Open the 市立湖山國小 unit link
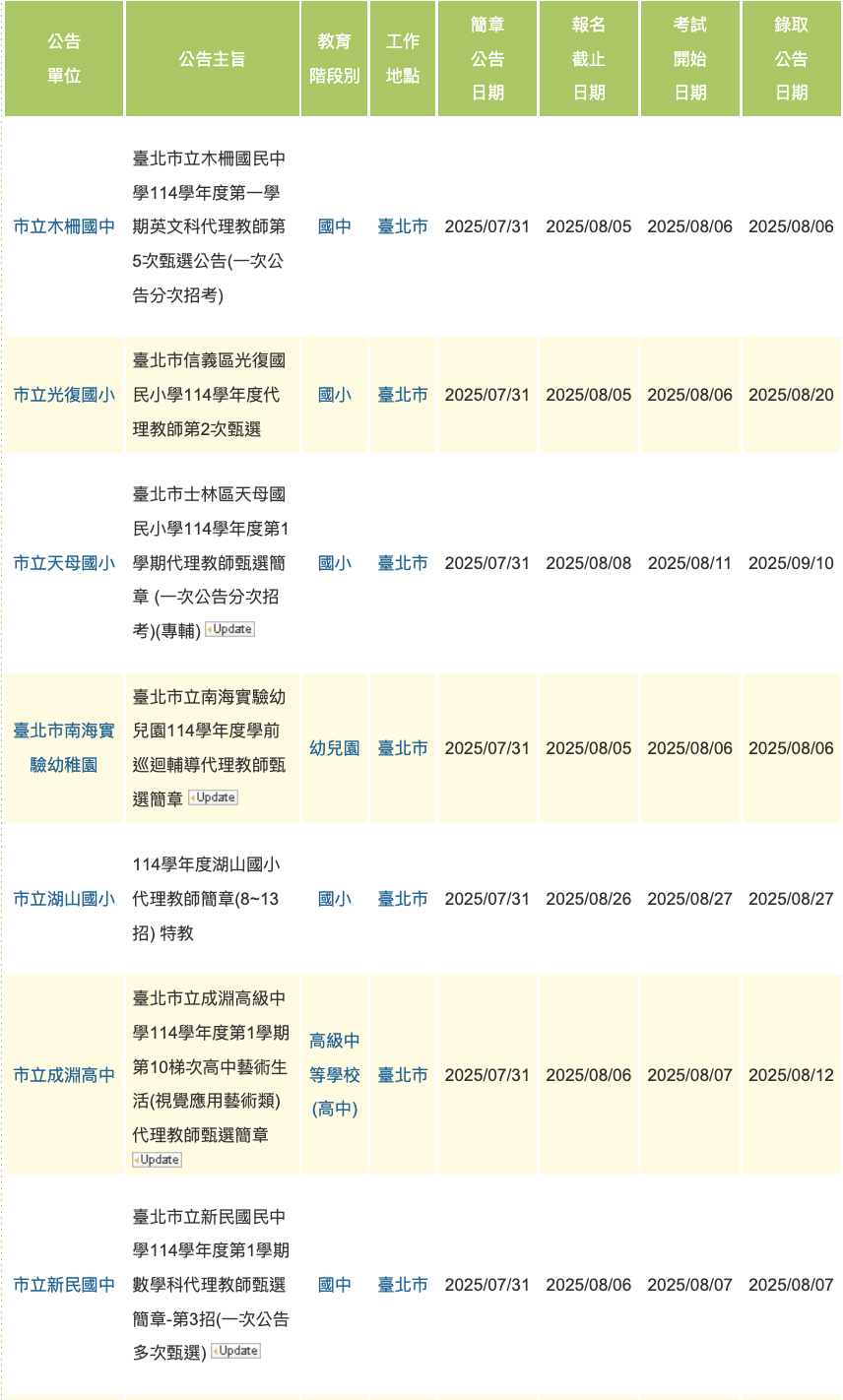 [x=64, y=899]
